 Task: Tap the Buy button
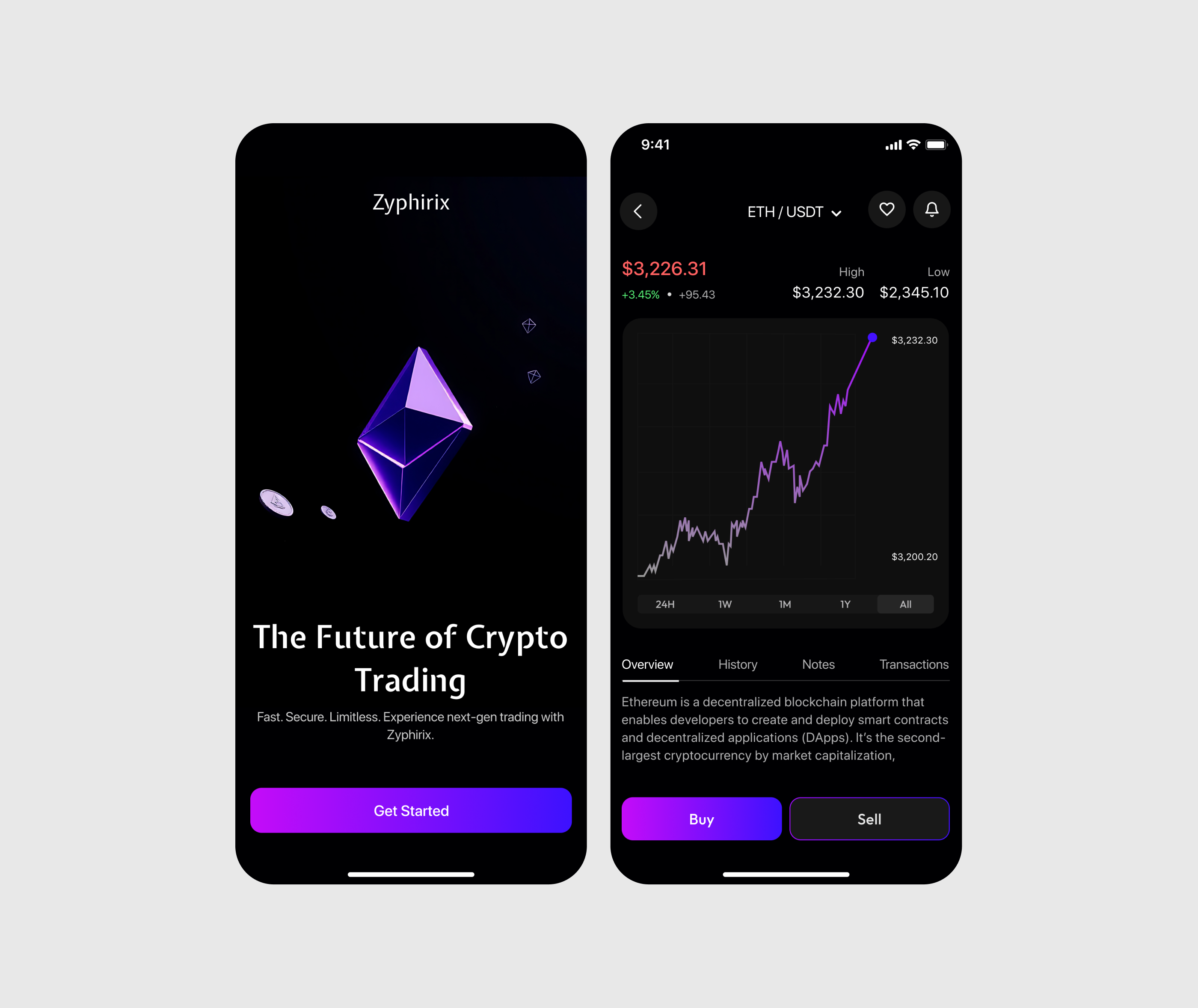[702, 819]
